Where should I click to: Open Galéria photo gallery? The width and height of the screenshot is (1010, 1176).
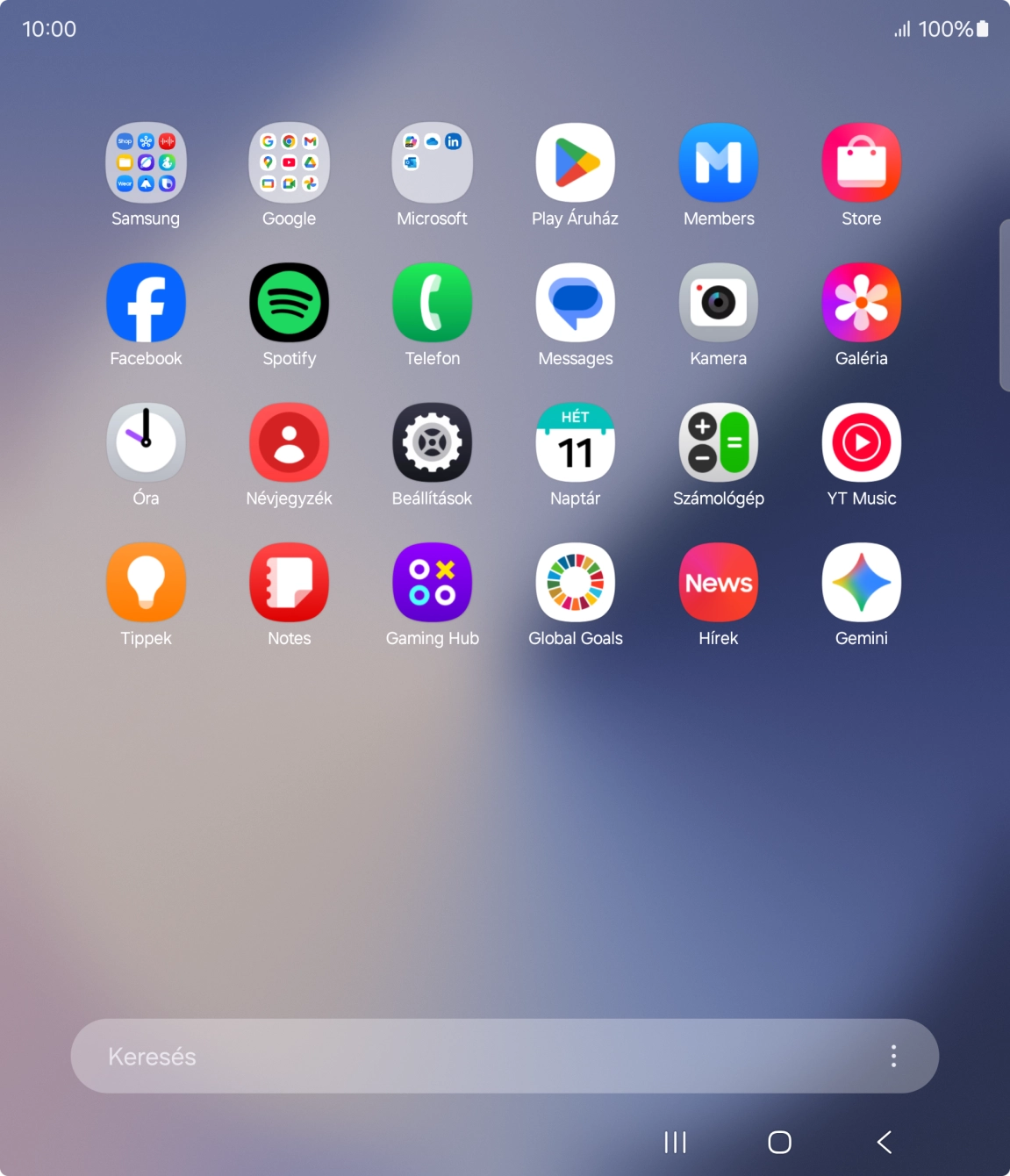(861, 303)
